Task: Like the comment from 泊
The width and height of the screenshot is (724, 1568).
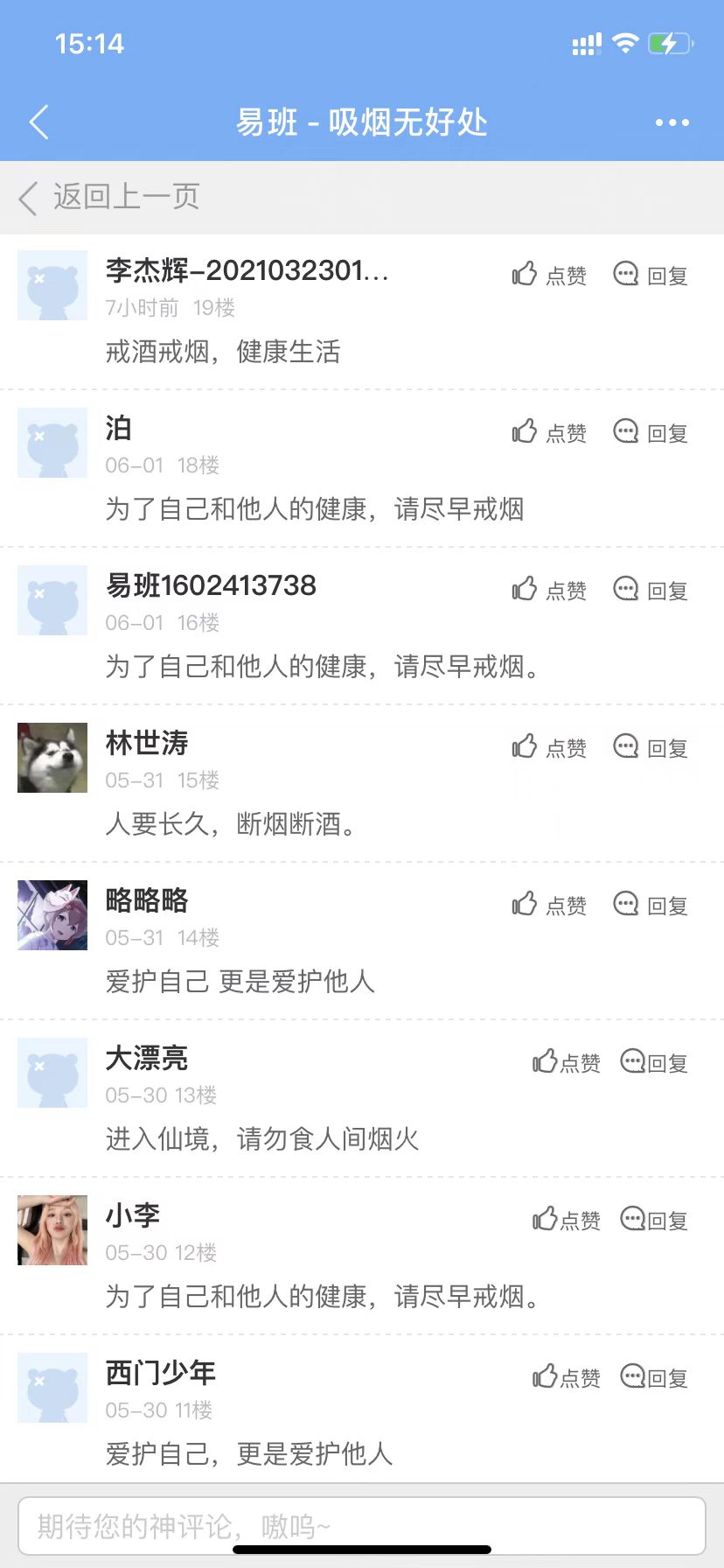Action: [x=548, y=433]
